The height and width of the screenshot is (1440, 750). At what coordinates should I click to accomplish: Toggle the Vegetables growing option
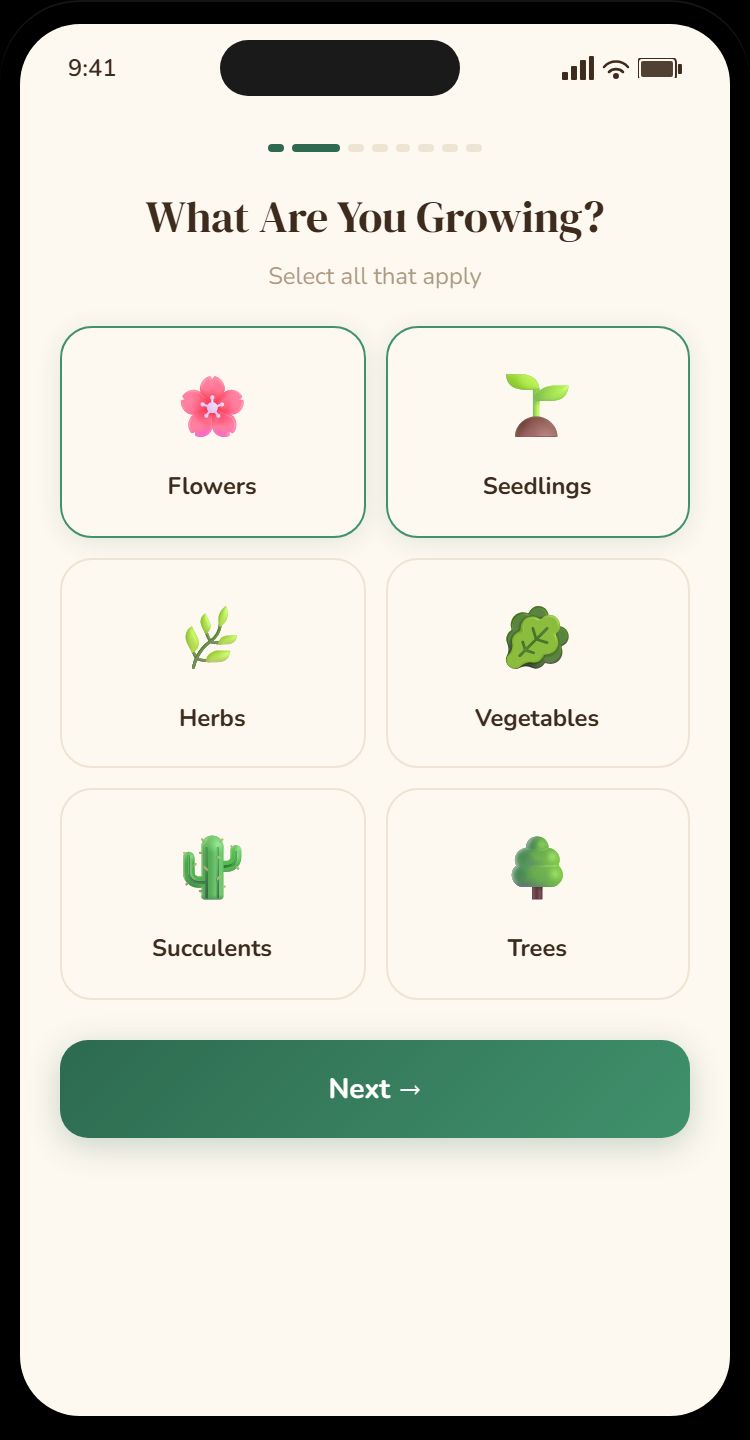tap(537, 661)
